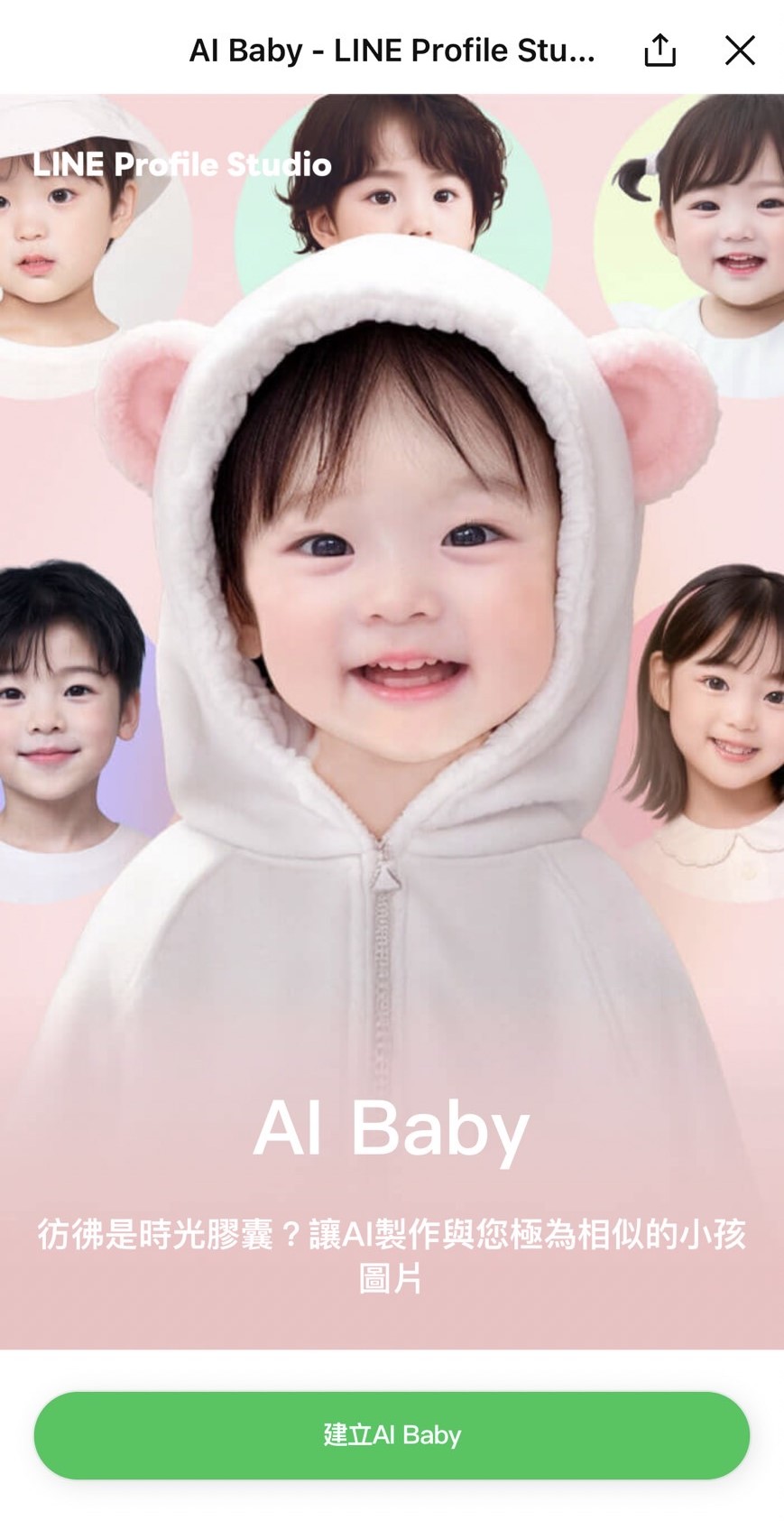The width and height of the screenshot is (784, 1521).
Task: Share the AI Baby page
Action: pos(659,51)
